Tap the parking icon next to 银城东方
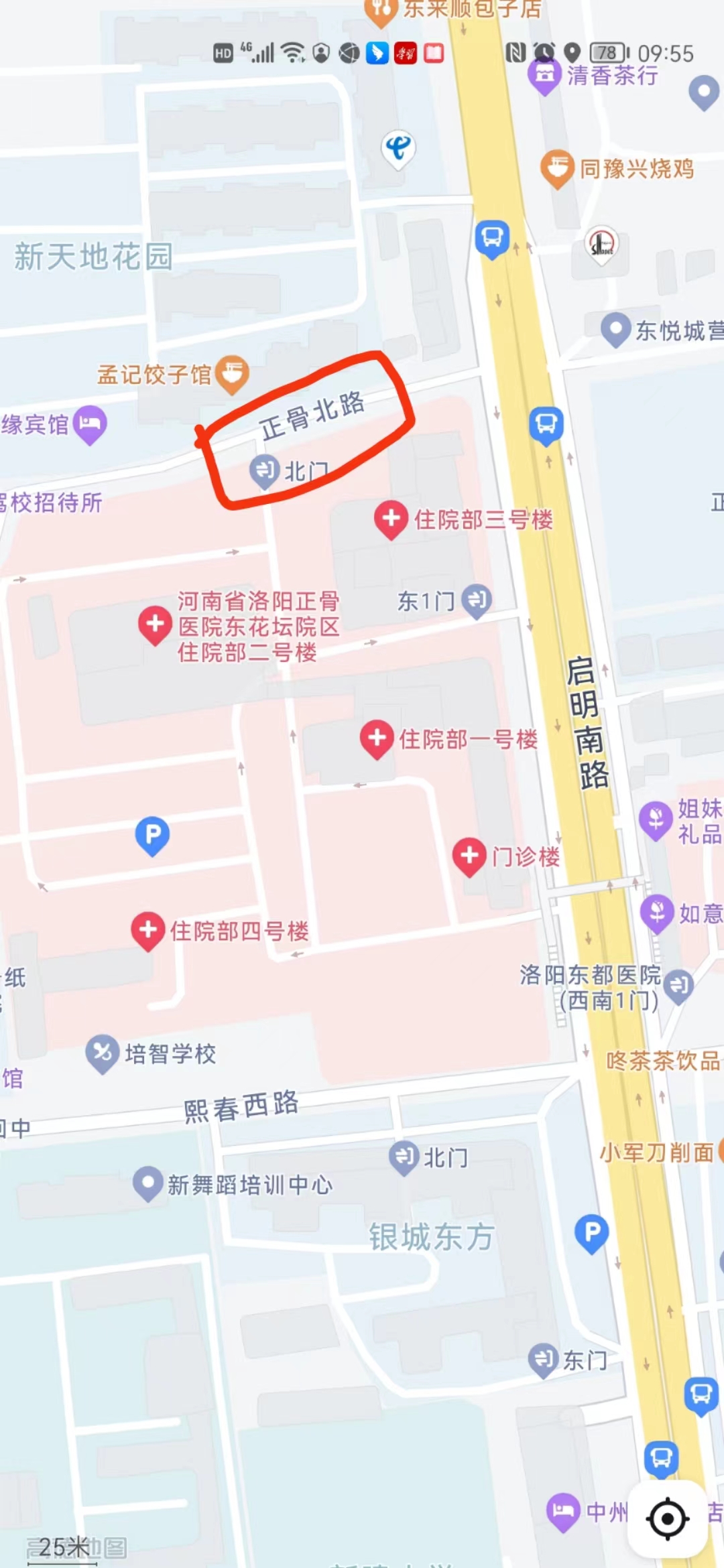The image size is (724, 1568). (592, 1233)
